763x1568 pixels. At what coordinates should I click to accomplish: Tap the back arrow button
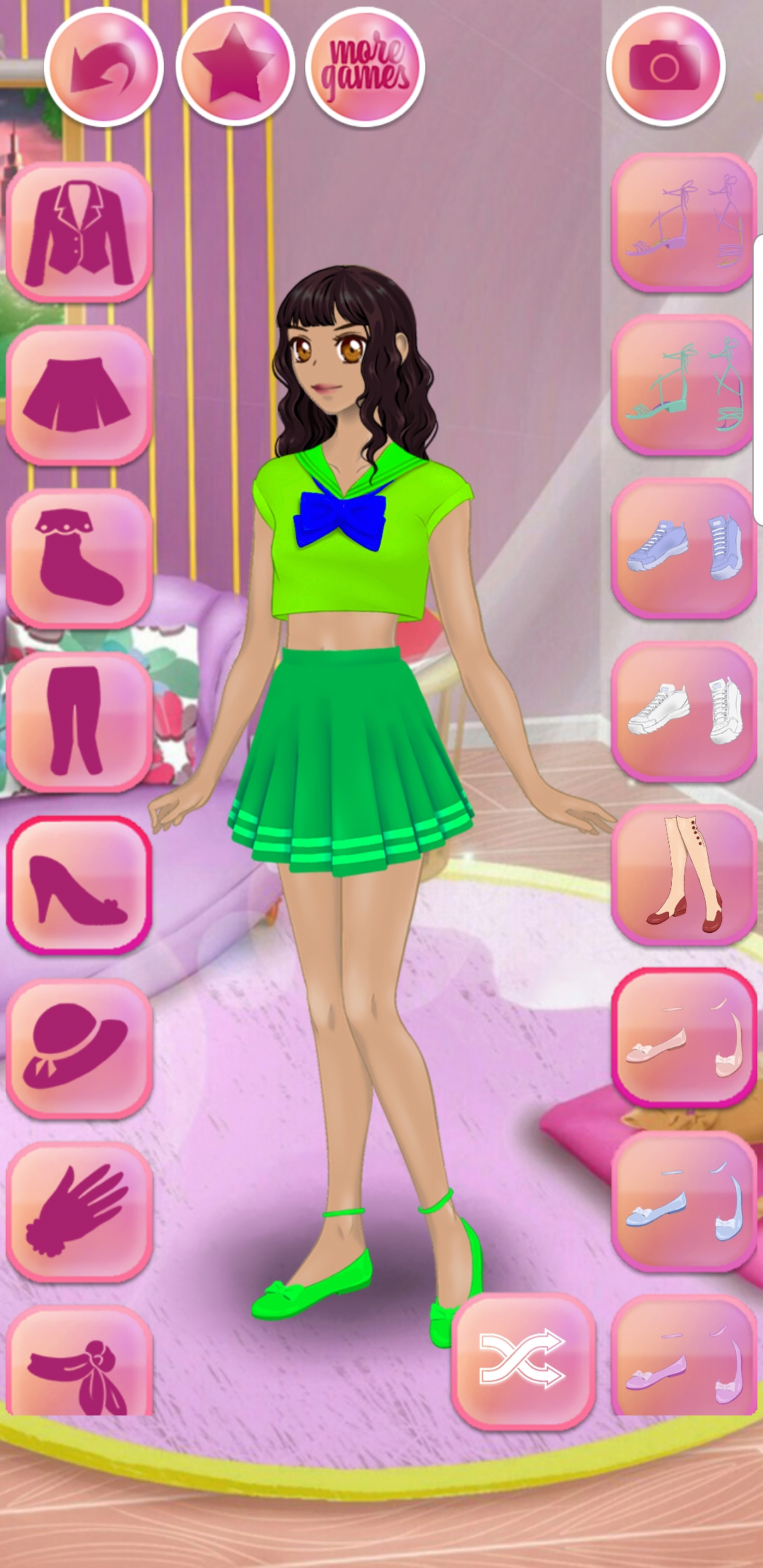[104, 67]
